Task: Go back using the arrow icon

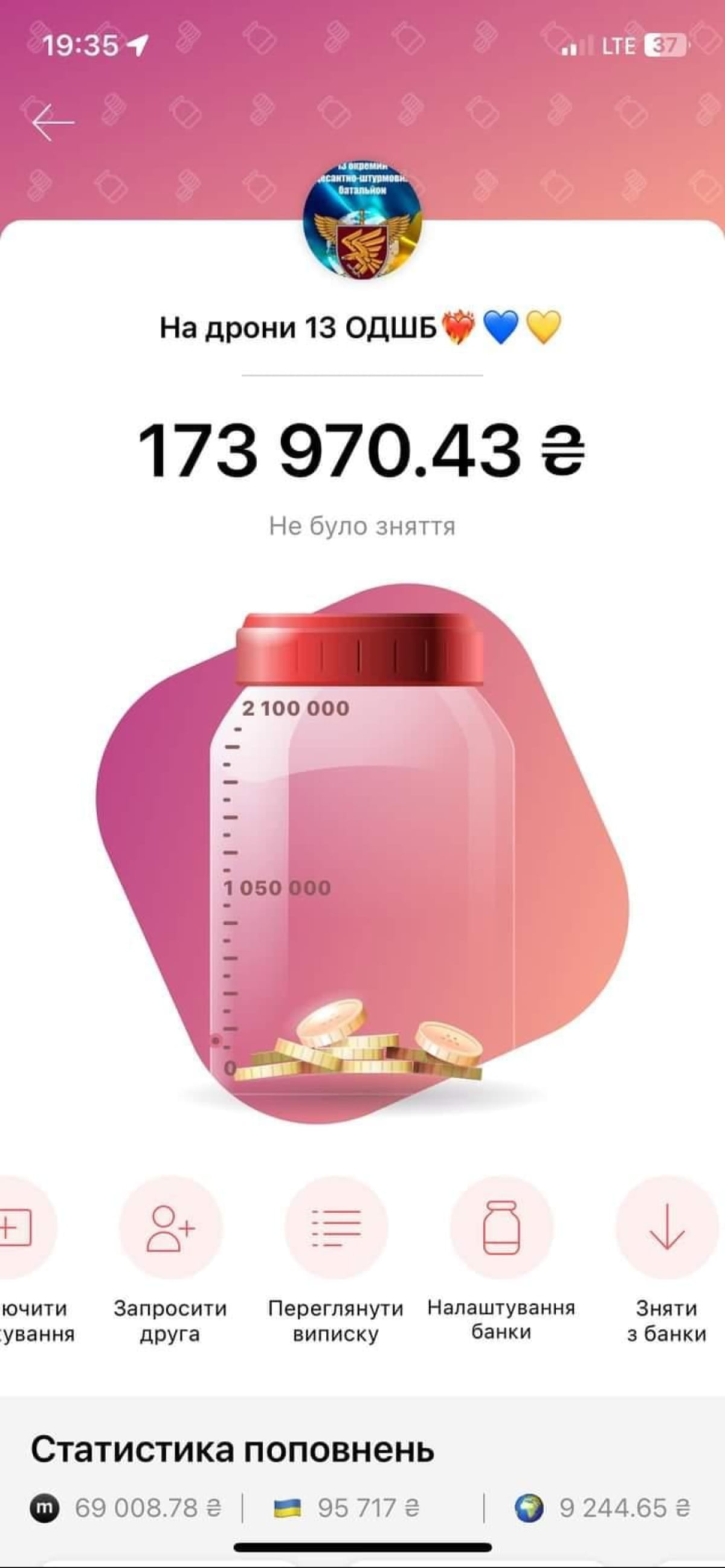Action: 54,123
